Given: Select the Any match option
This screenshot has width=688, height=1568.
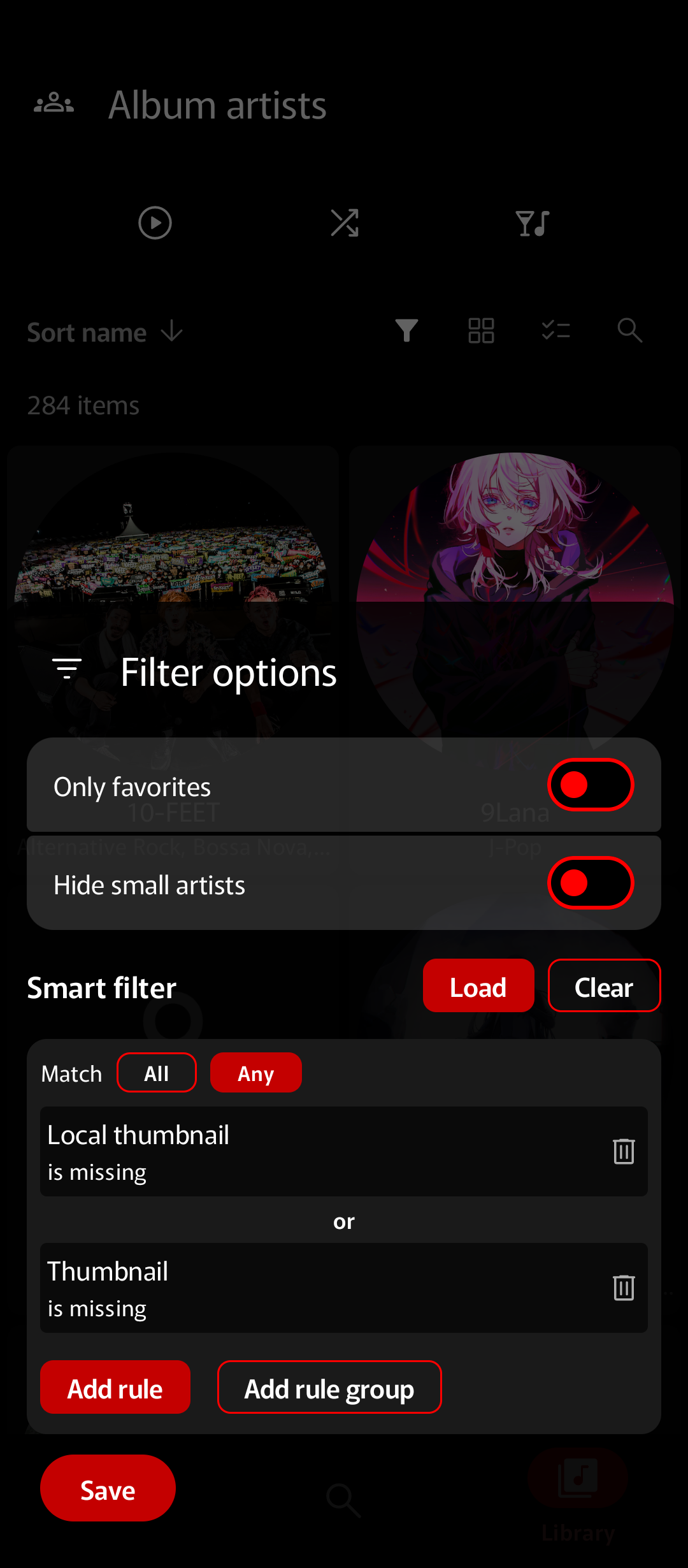Looking at the screenshot, I should tap(255, 1073).
